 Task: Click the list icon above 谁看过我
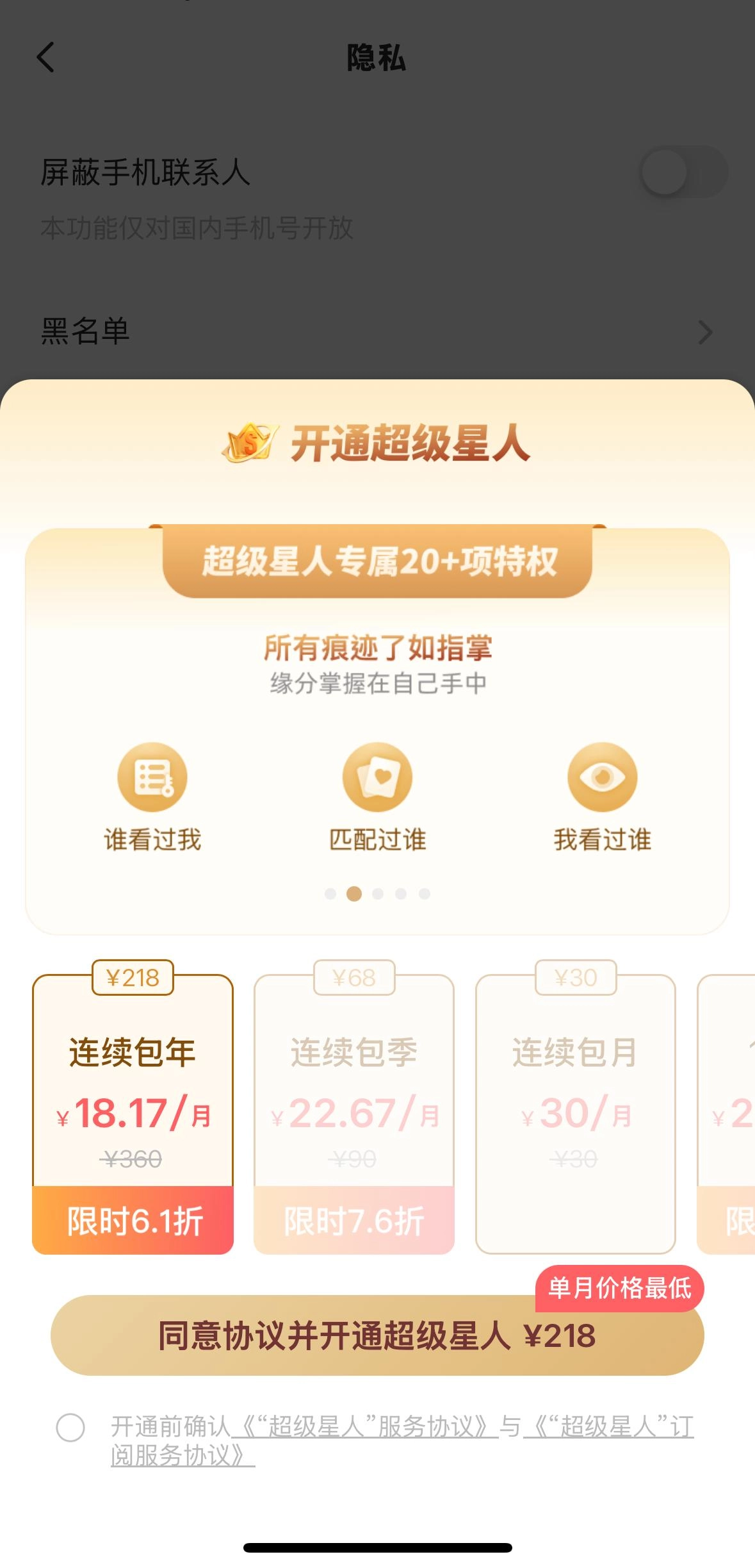[x=152, y=779]
